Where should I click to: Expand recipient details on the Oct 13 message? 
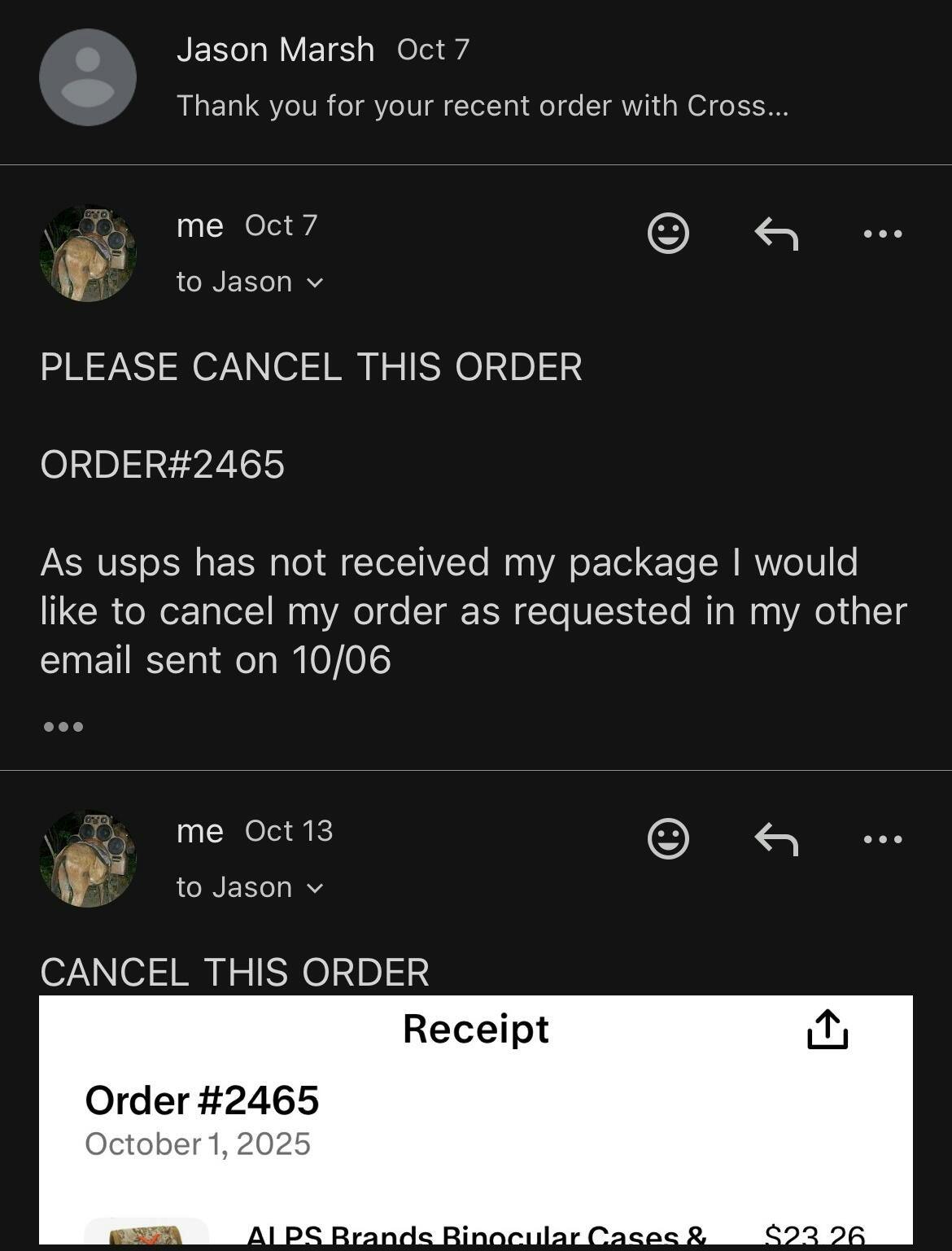314,888
